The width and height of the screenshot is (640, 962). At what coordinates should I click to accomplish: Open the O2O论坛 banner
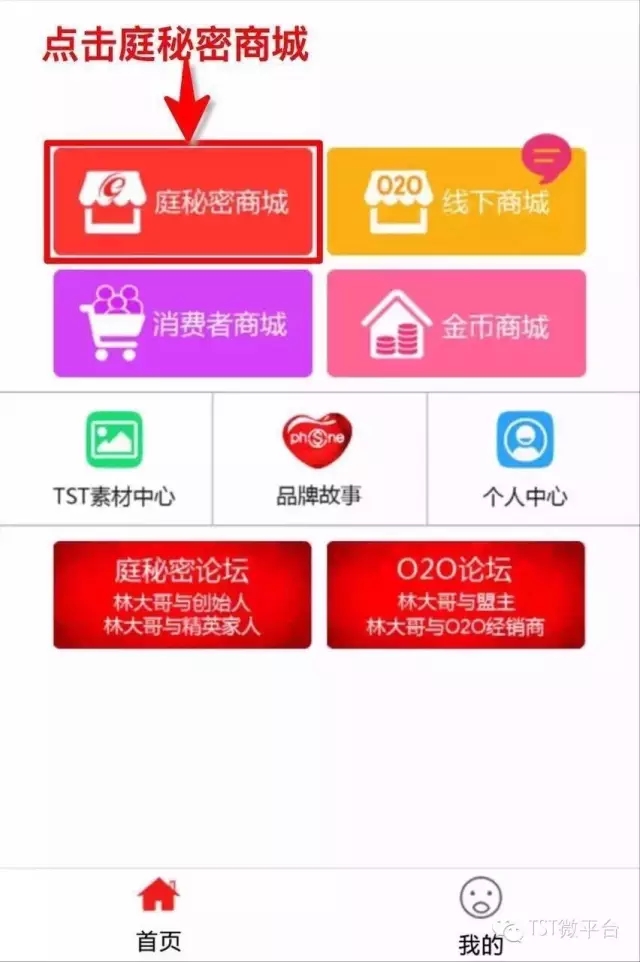click(x=455, y=595)
